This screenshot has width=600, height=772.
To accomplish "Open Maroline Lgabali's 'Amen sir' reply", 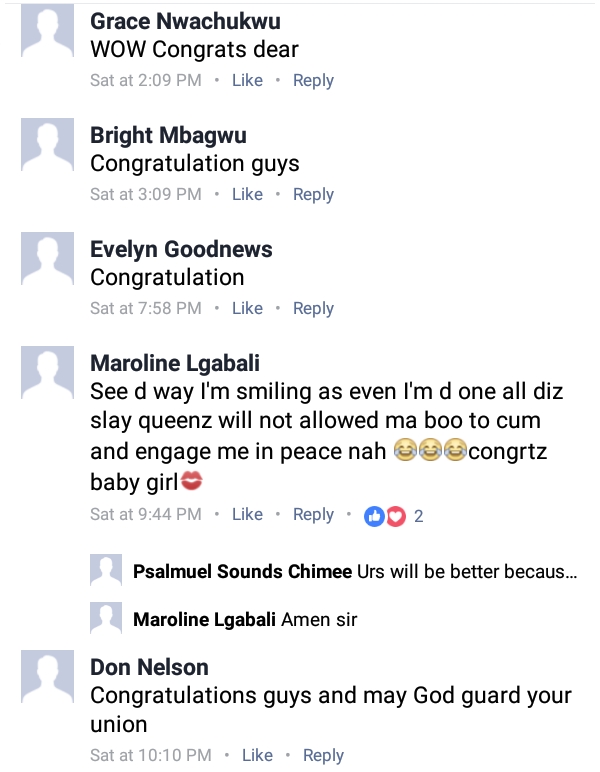I will point(319,620).
